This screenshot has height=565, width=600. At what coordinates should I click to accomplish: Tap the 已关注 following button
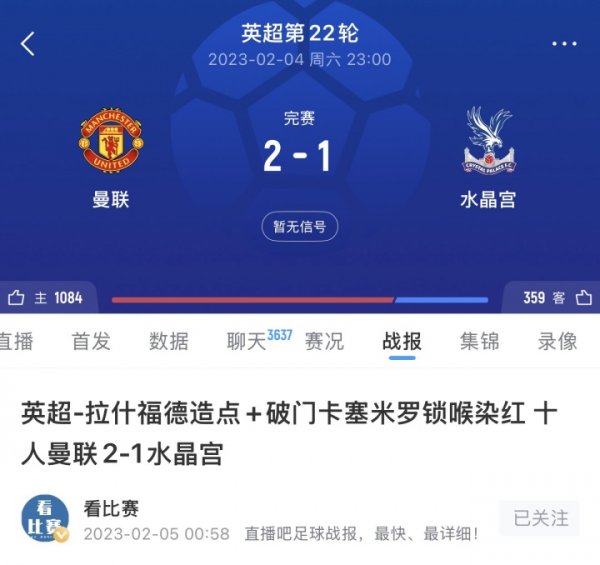[x=540, y=518]
